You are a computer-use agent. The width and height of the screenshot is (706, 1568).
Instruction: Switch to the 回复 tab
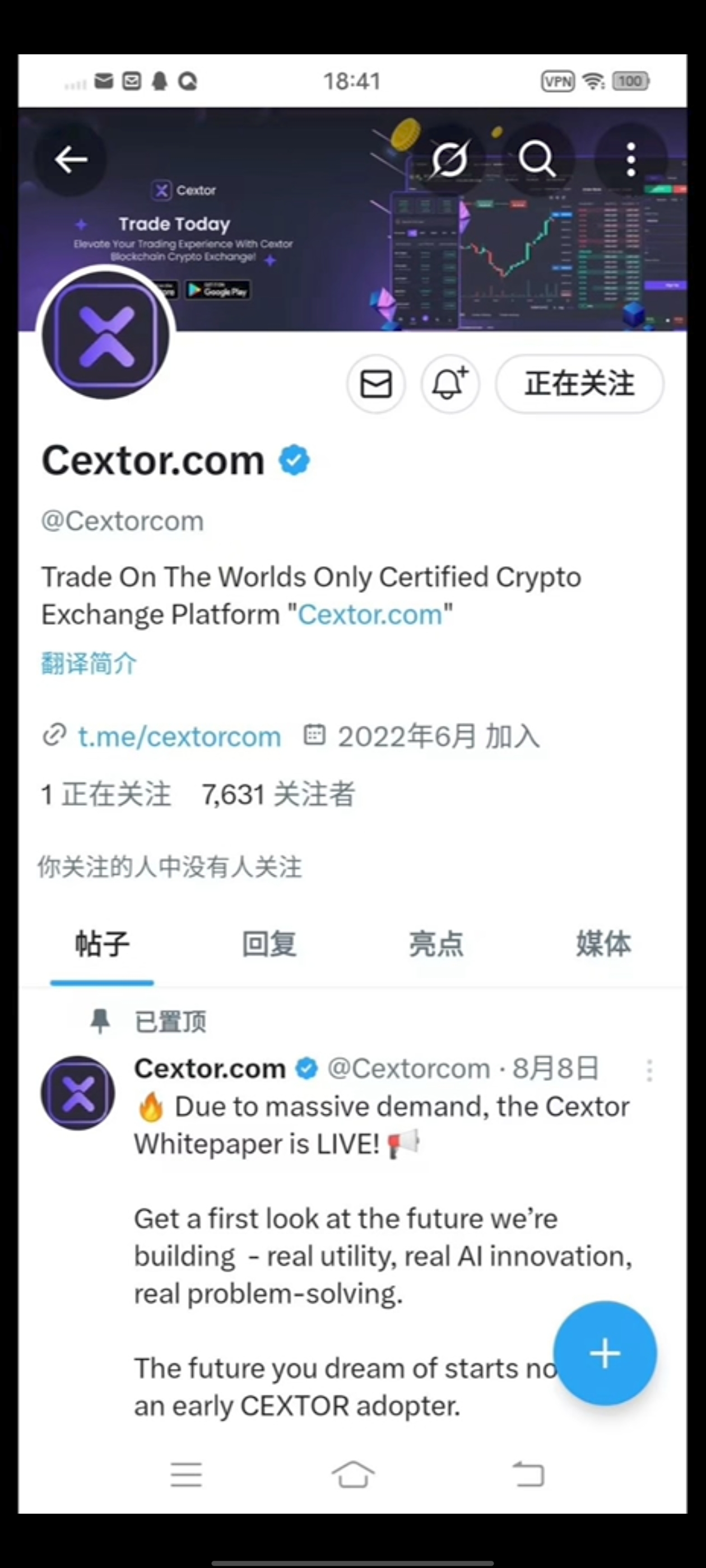click(x=270, y=944)
